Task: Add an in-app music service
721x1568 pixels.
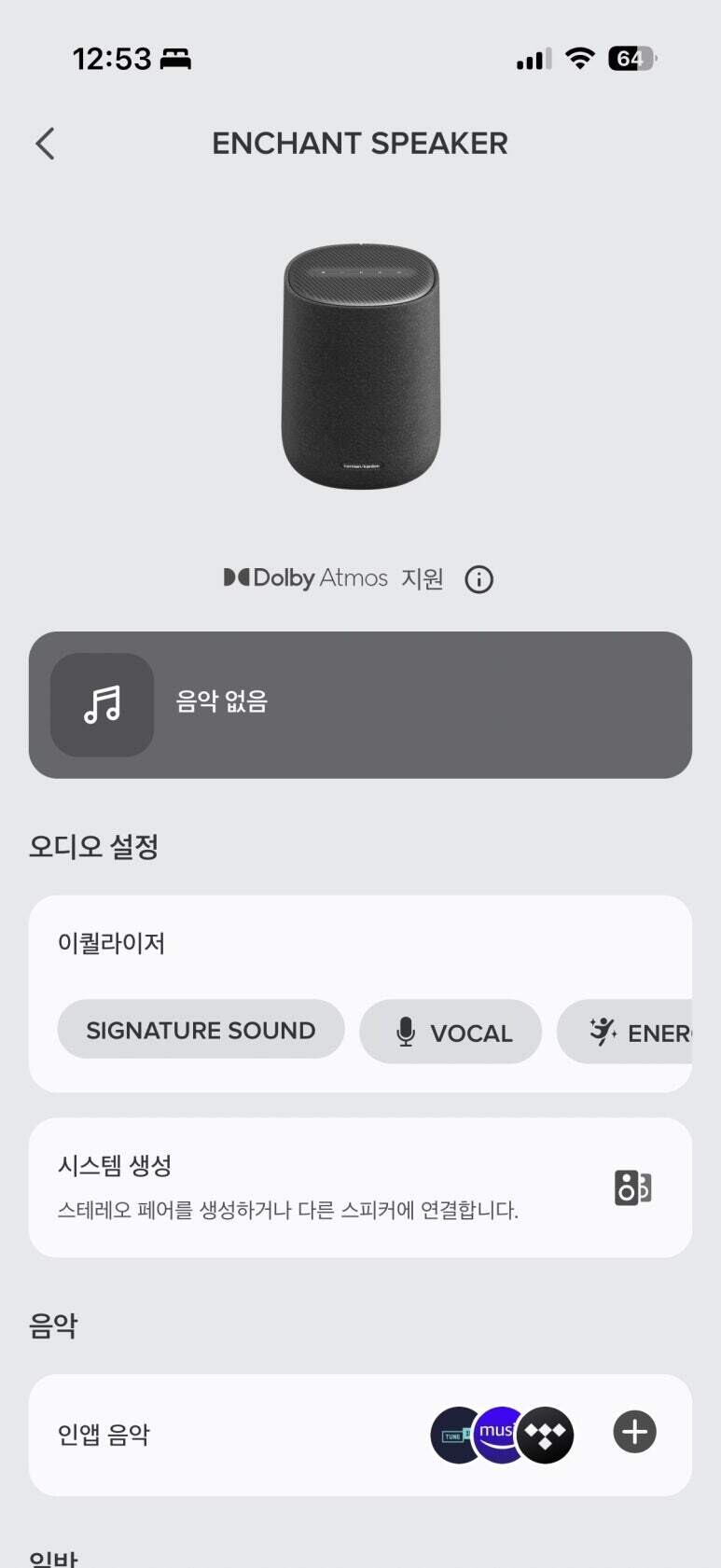Action: 634,1432
